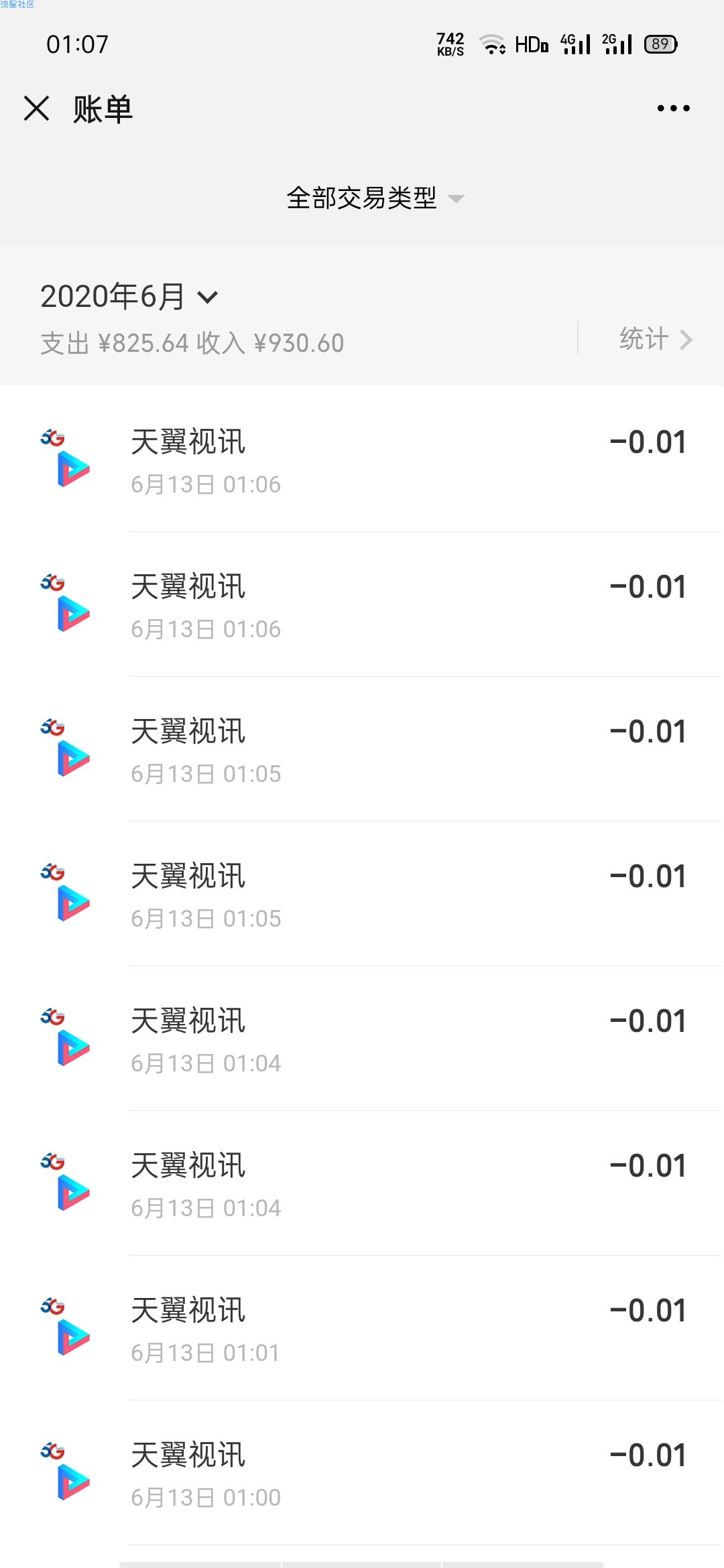
Task: Open the 天翼视讯 transaction at 01:00
Action: click(362, 1473)
